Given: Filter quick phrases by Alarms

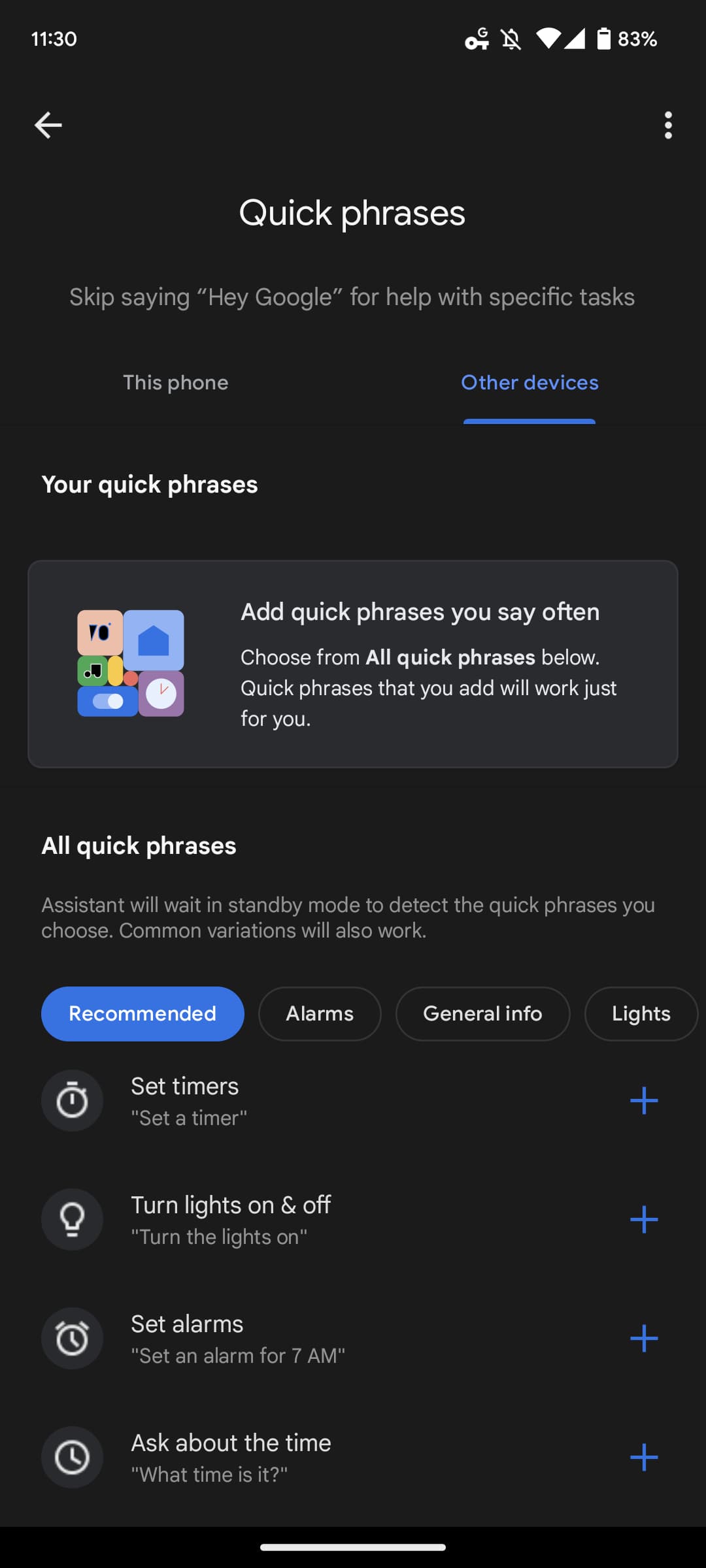Looking at the screenshot, I should pyautogui.click(x=320, y=1013).
